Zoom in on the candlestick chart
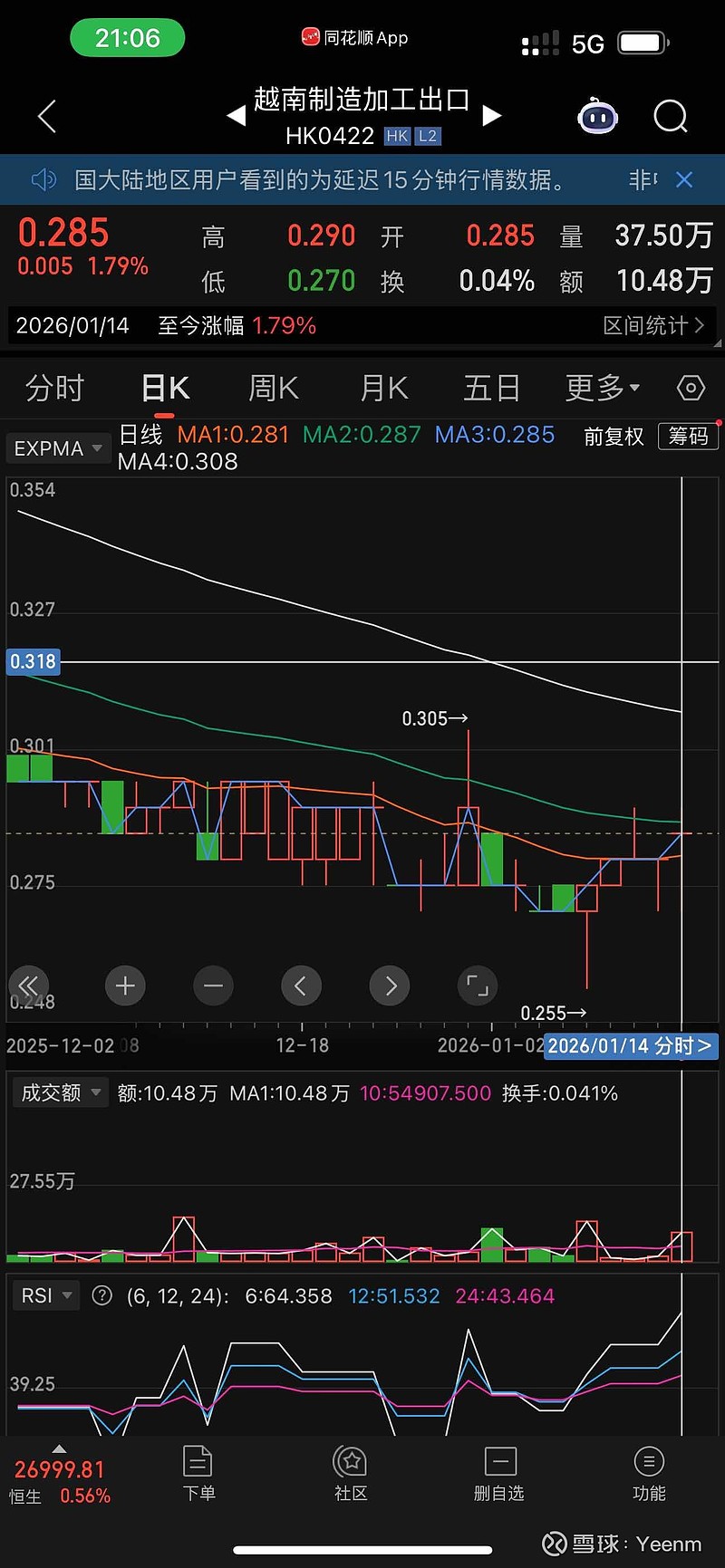Viewport: 725px width, 1568px height. click(124, 986)
